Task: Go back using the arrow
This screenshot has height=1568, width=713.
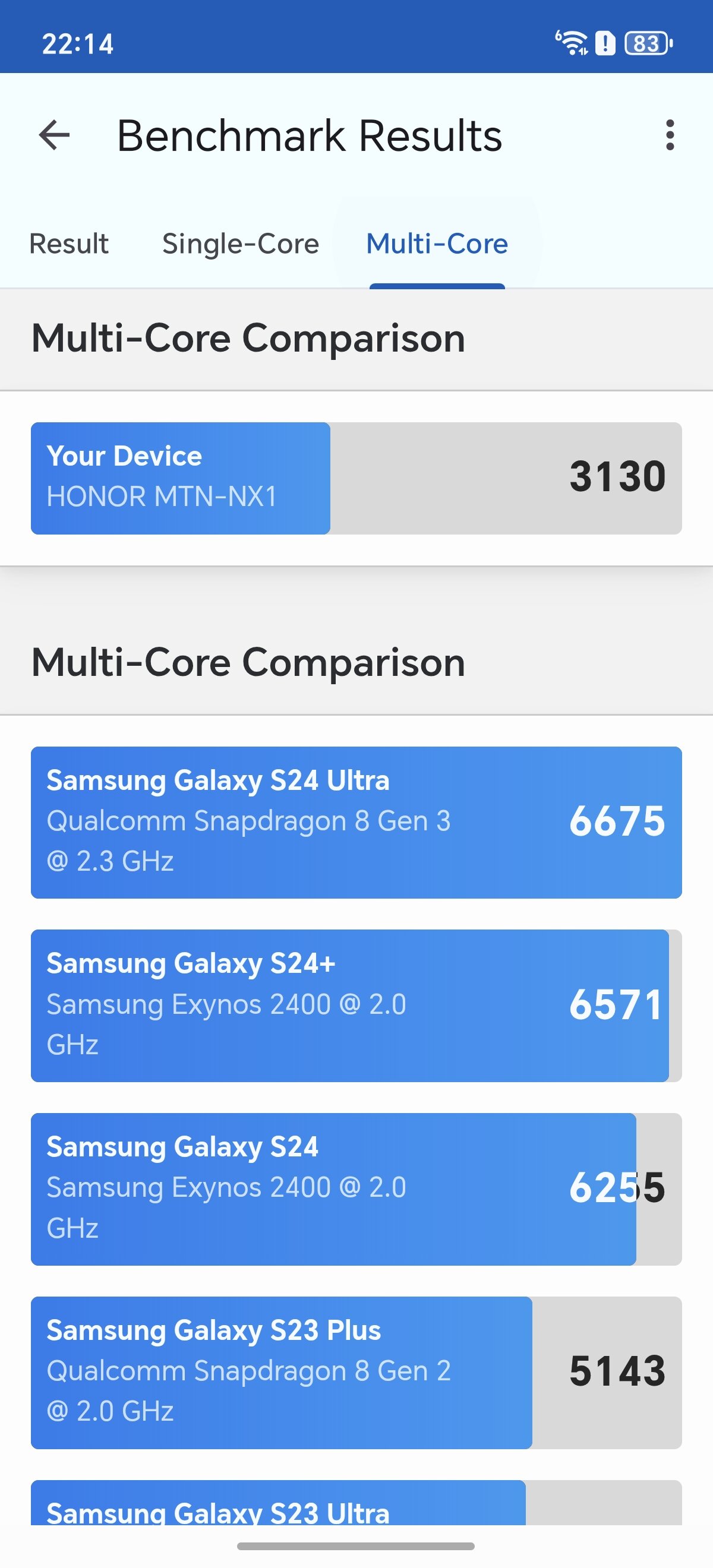Action: pyautogui.click(x=54, y=134)
